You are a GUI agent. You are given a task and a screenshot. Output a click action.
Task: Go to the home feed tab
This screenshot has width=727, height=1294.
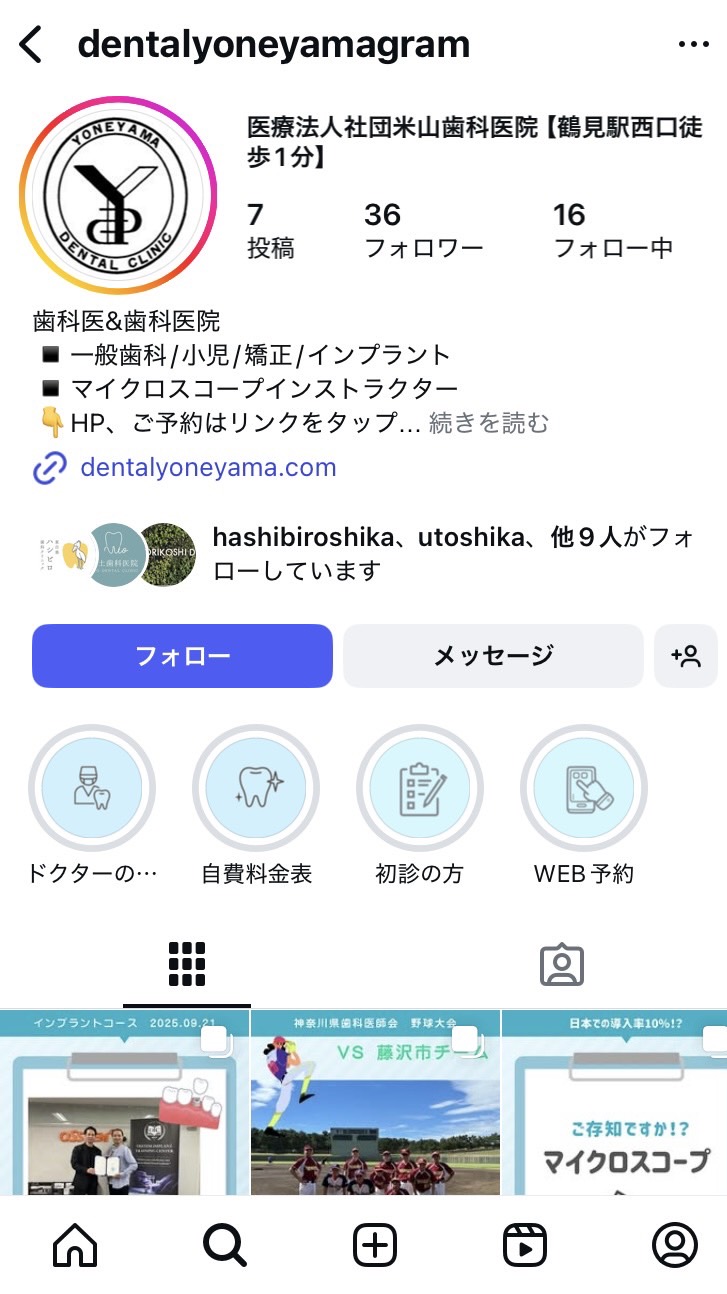pyautogui.click(x=75, y=1245)
